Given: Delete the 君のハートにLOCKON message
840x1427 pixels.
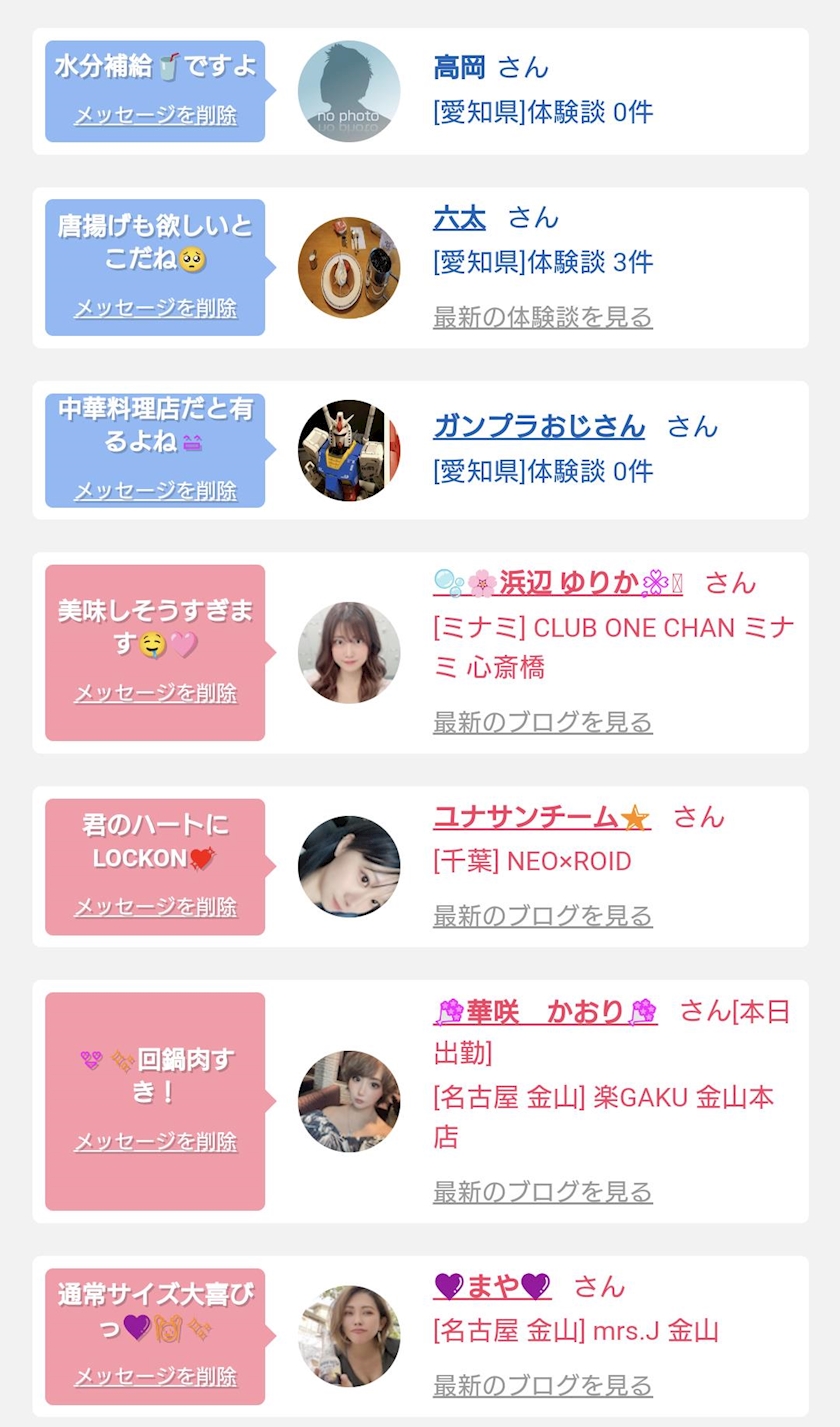Looking at the screenshot, I should [155, 907].
